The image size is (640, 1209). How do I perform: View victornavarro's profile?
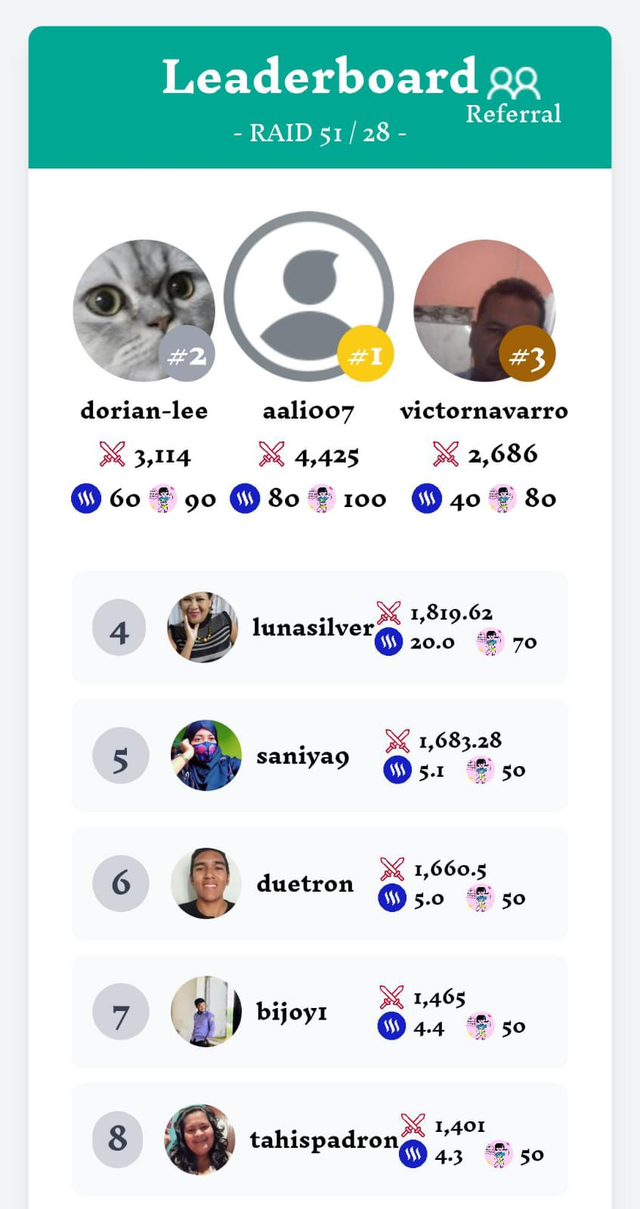coord(484,310)
